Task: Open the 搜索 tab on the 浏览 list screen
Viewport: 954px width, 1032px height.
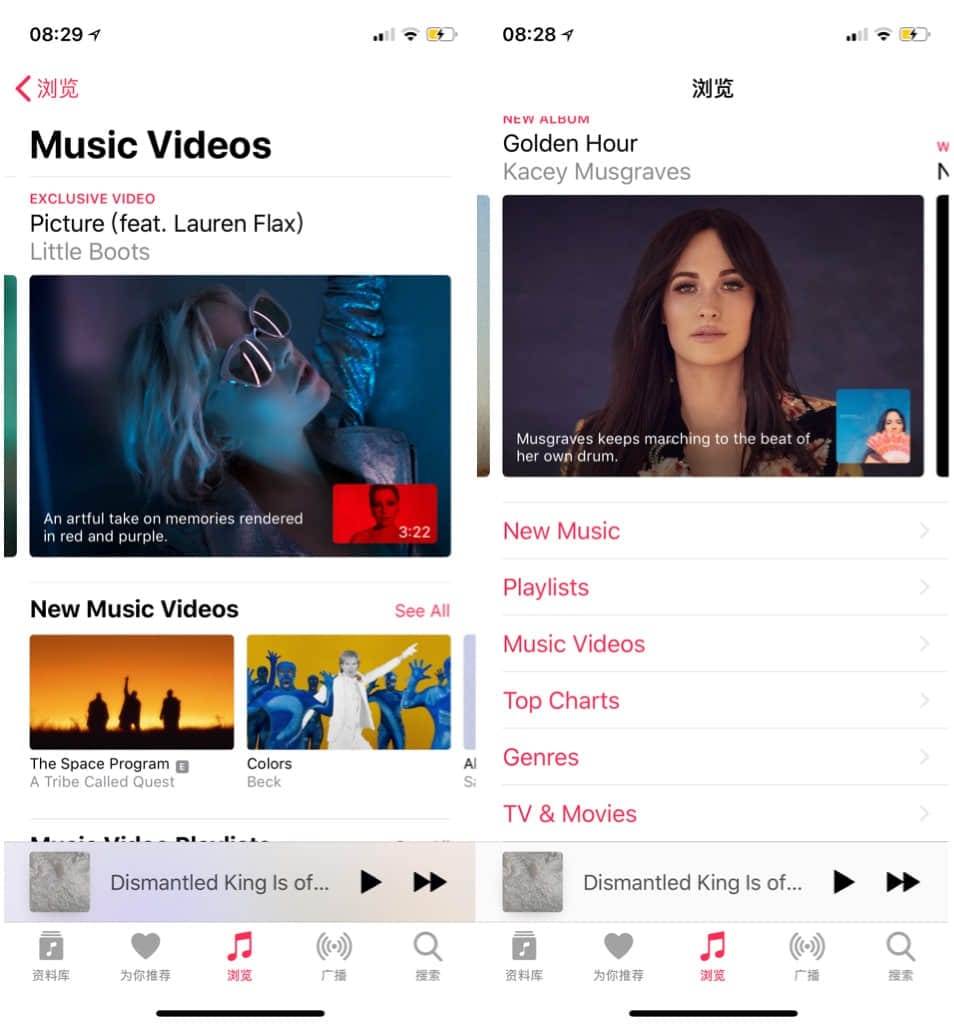Action: (900, 955)
